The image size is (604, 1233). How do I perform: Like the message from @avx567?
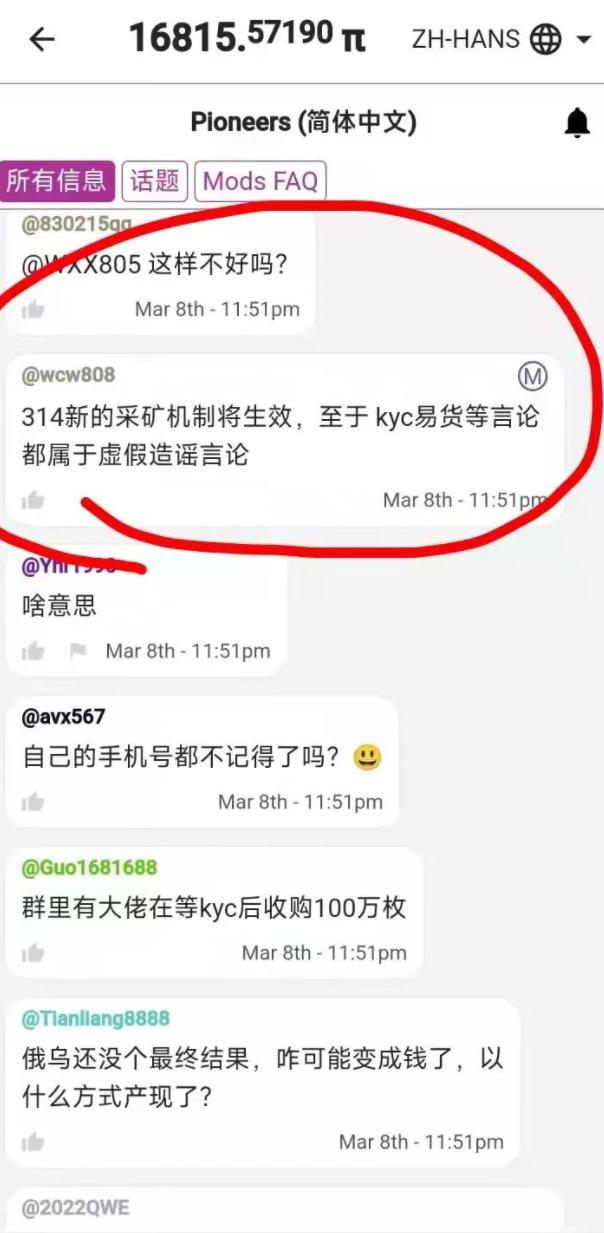pyautogui.click(x=34, y=801)
